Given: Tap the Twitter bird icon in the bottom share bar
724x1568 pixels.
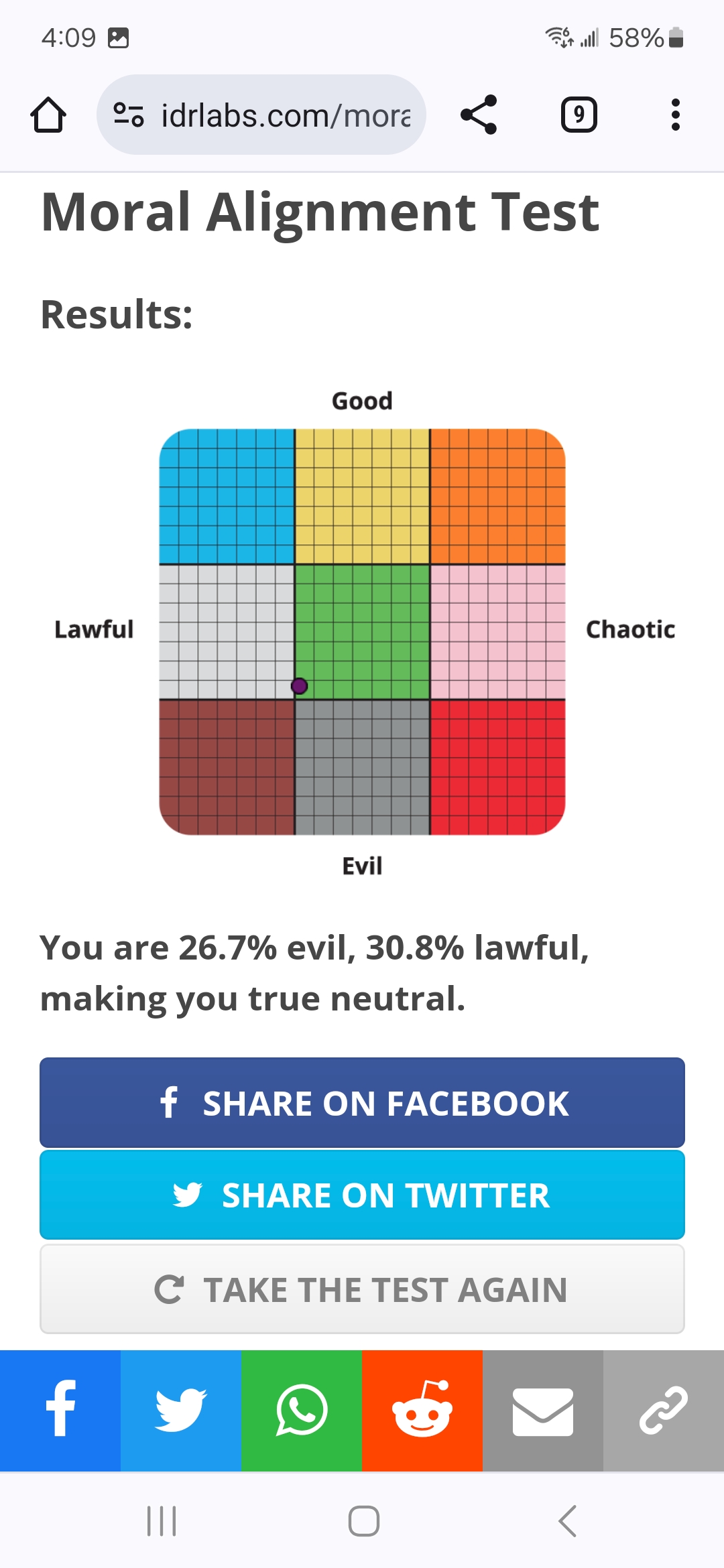Looking at the screenshot, I should coord(181,1411).
